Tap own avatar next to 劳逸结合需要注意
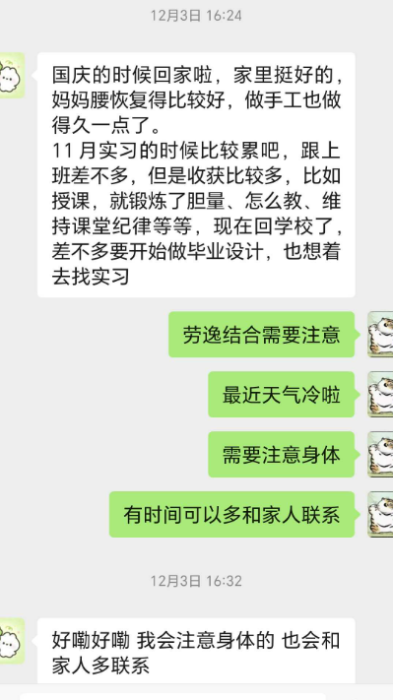This screenshot has height=700, width=393. pyautogui.click(x=380, y=334)
